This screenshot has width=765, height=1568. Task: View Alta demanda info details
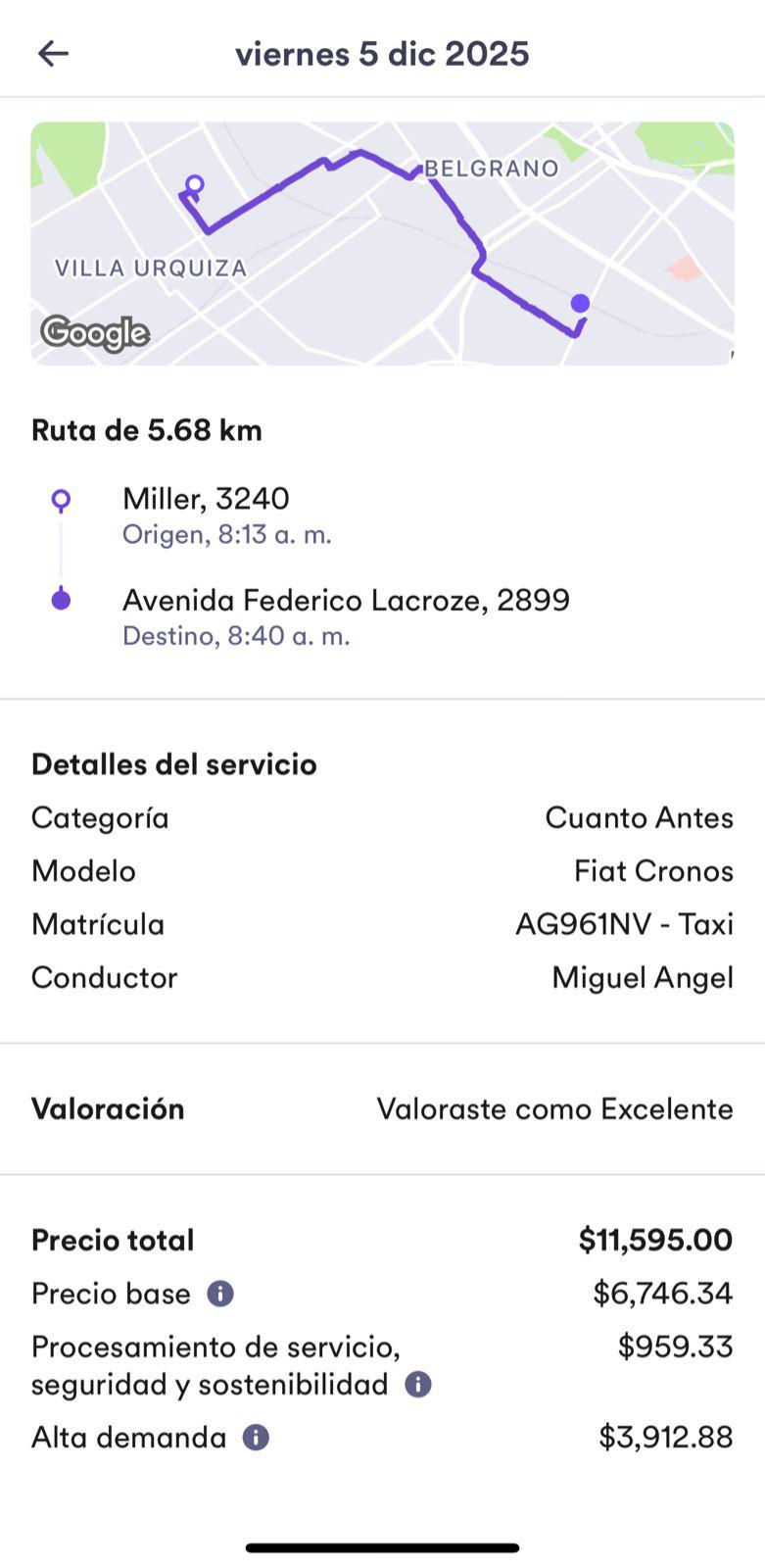[x=256, y=1438]
